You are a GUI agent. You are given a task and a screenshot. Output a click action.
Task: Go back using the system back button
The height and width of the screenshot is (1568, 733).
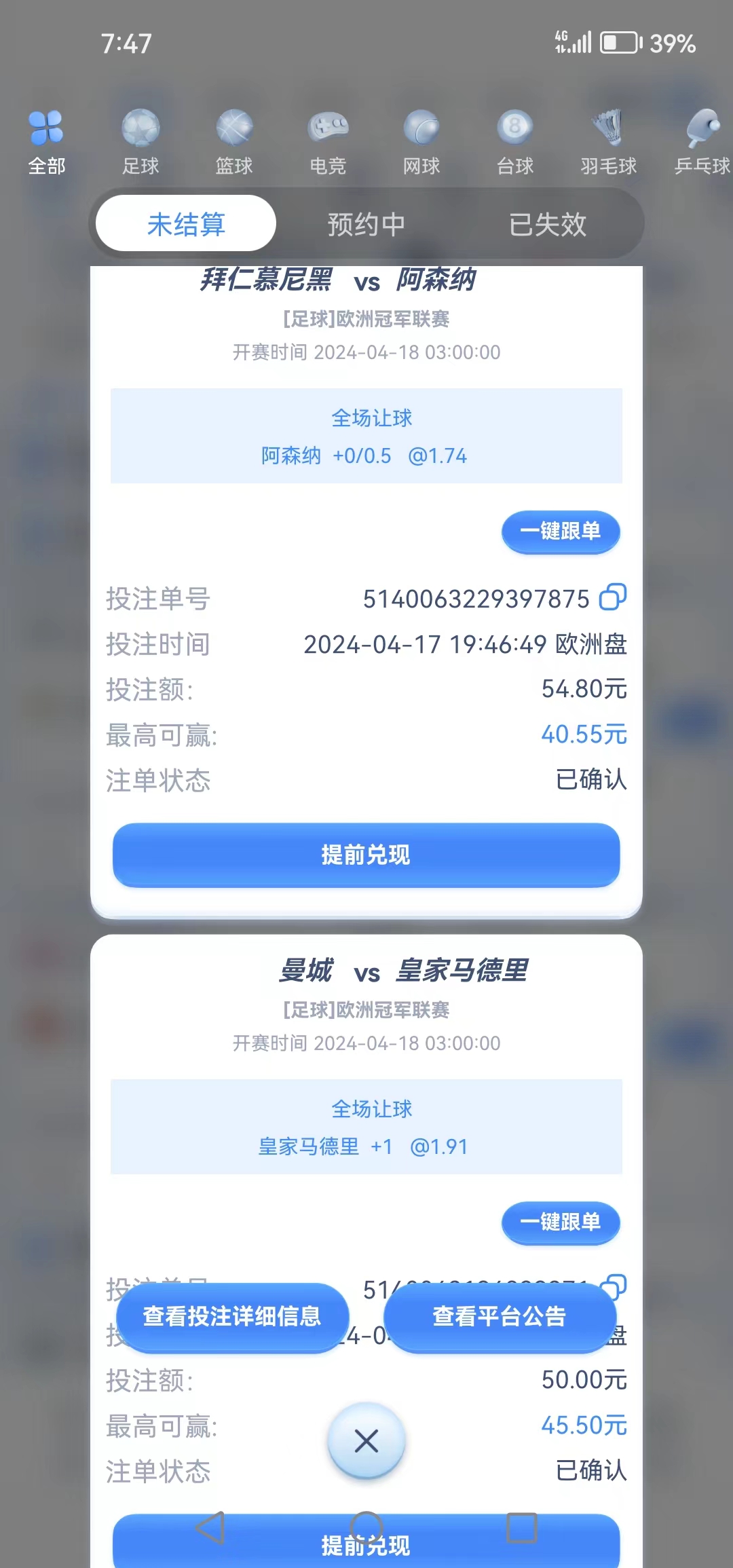[210, 1528]
